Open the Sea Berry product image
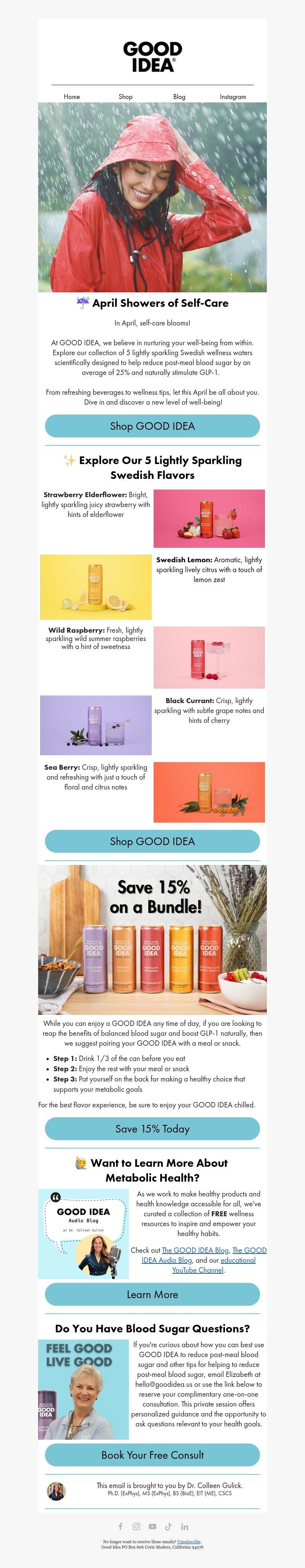 (x=209, y=792)
